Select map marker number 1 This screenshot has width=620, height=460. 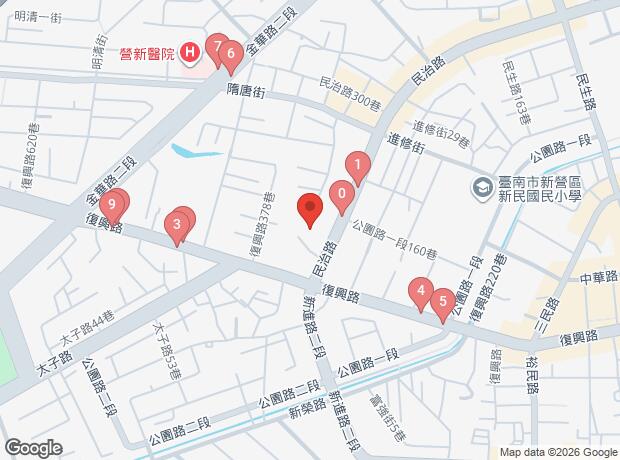tap(358, 165)
